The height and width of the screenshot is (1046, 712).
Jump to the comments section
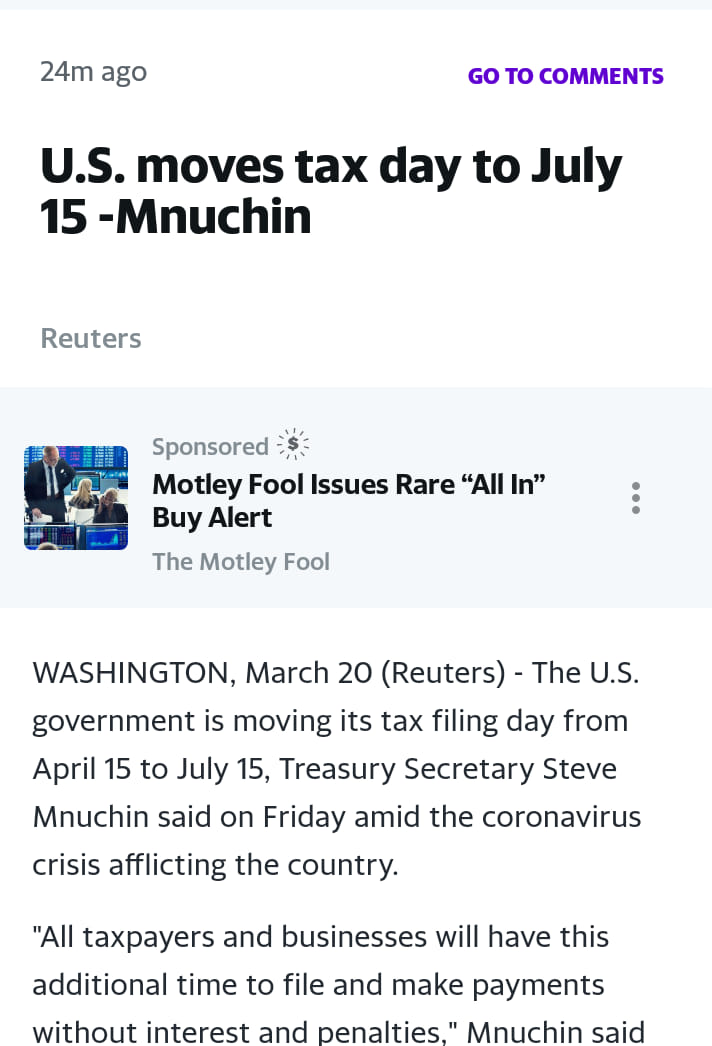point(565,76)
